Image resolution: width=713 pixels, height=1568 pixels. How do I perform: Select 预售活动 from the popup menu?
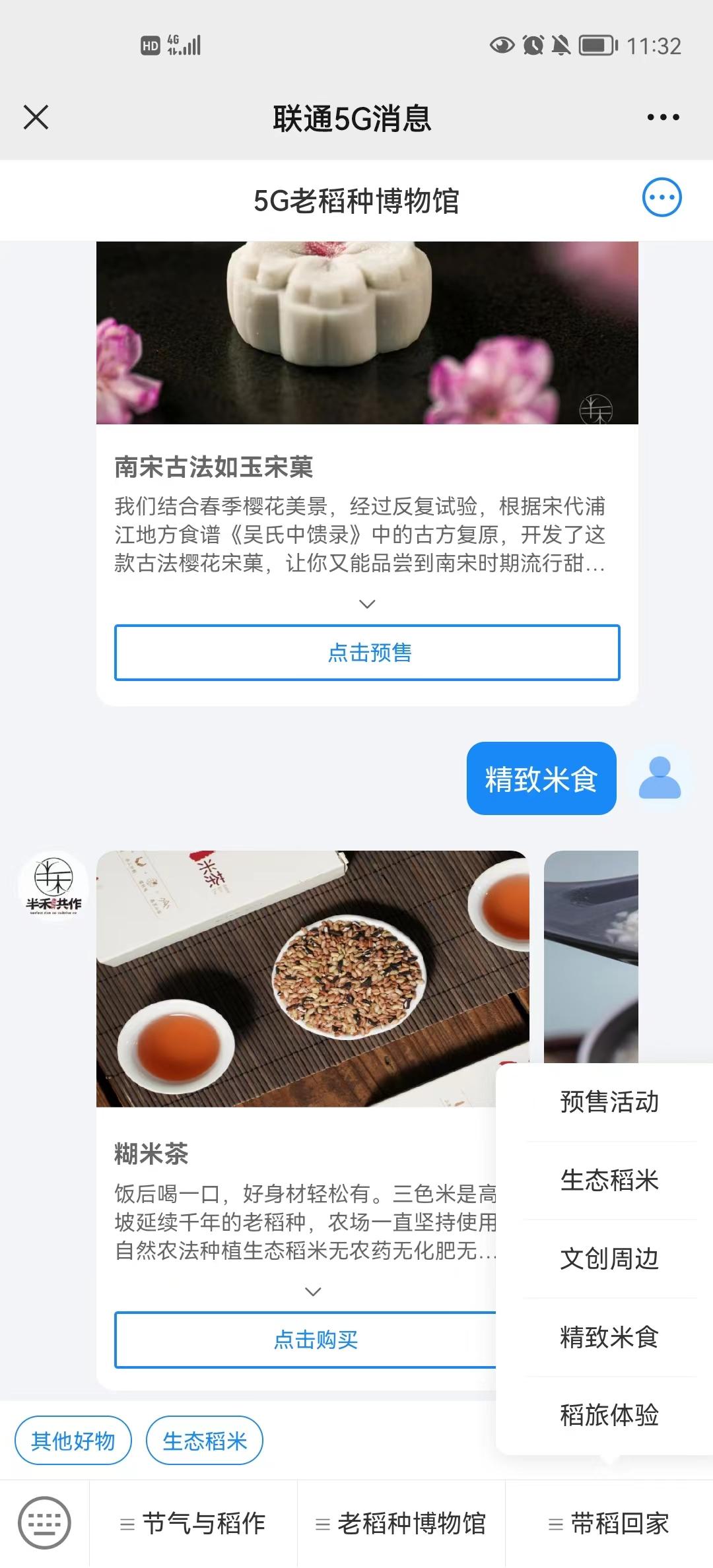point(609,1102)
